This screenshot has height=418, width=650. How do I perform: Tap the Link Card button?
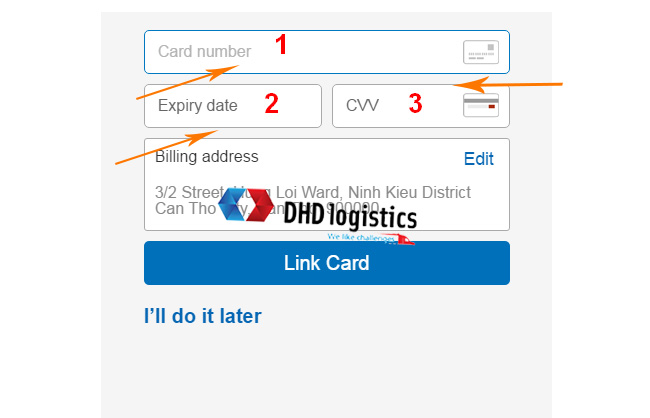click(x=326, y=263)
